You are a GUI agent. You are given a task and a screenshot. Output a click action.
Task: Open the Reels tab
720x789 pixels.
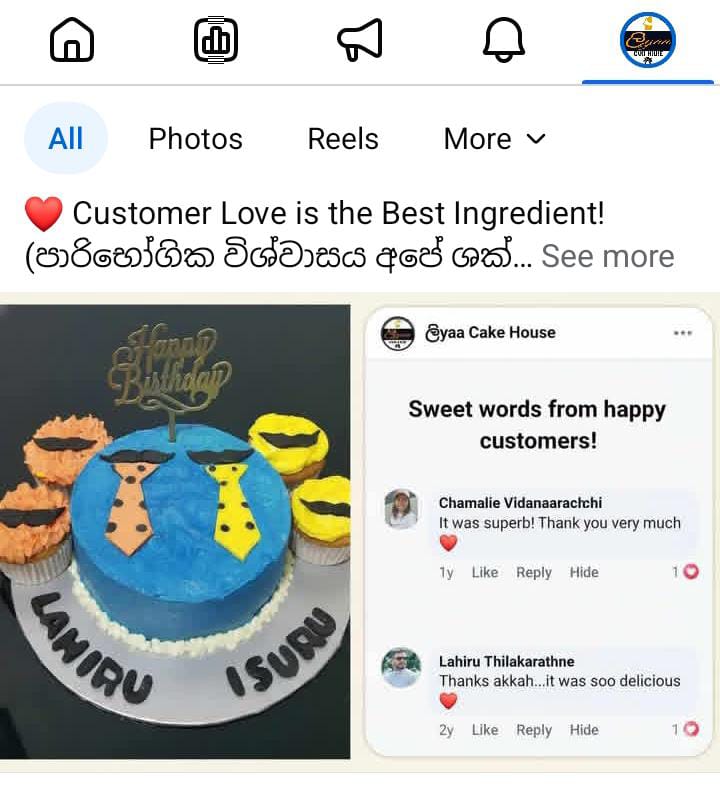(x=342, y=139)
